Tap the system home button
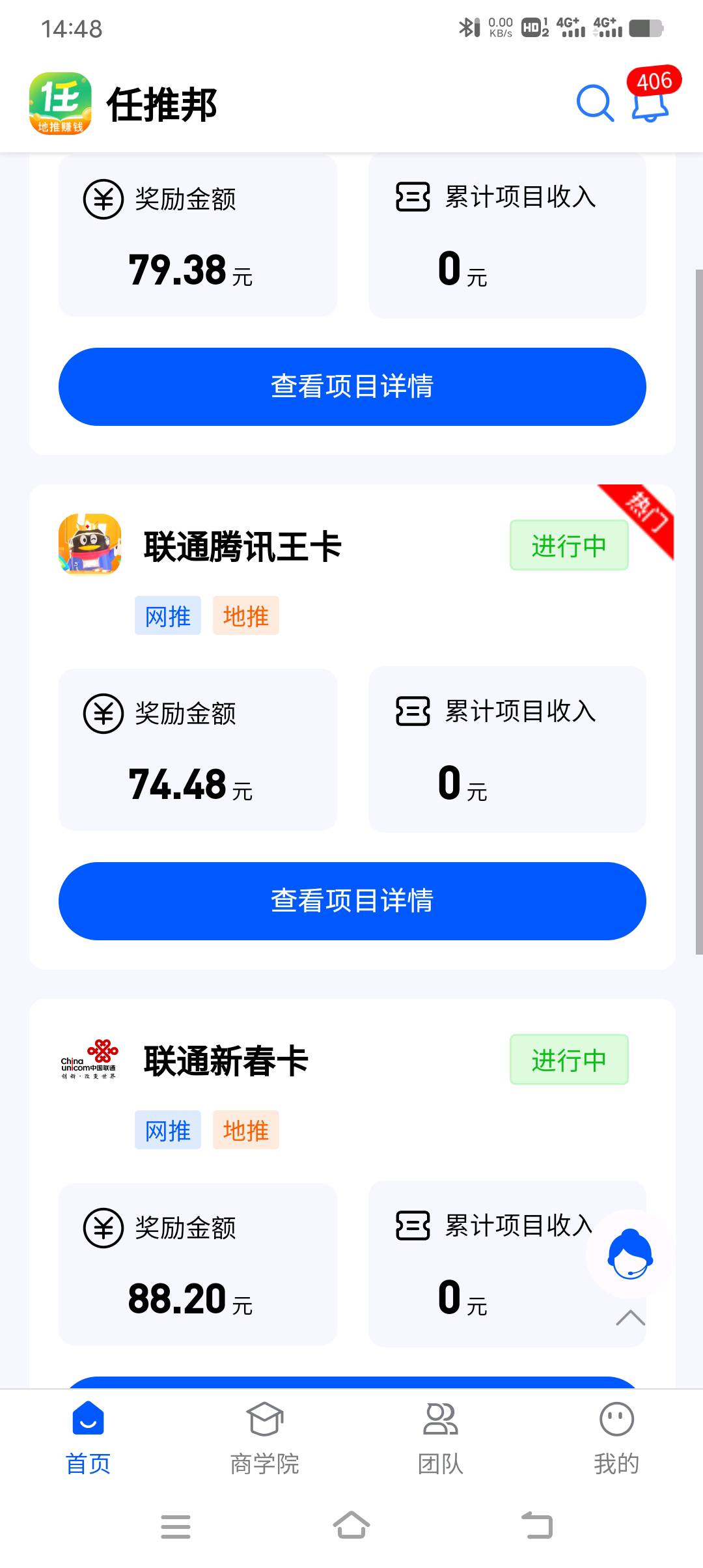703x1568 pixels. 351,1526
